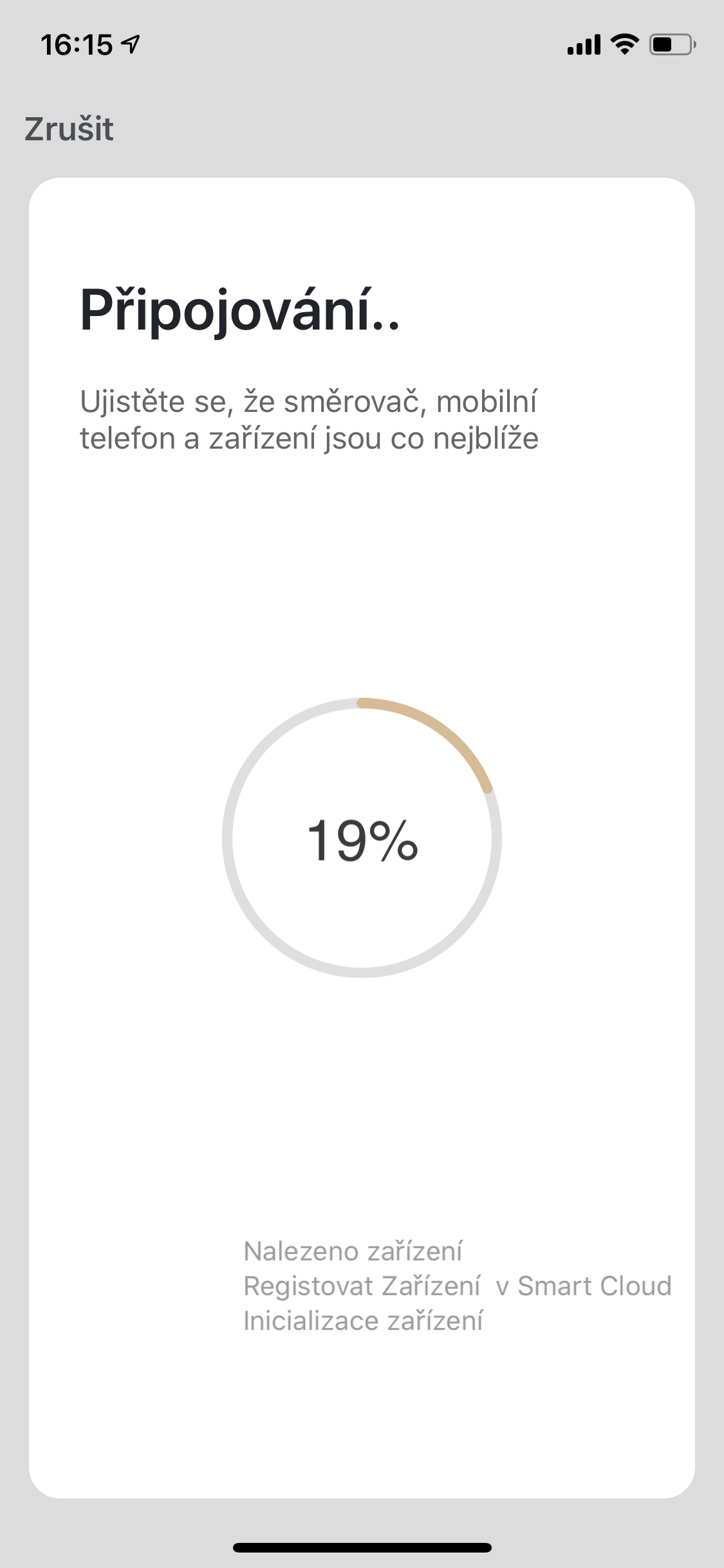Cancel pairing with the Zrušit button
The width and height of the screenshot is (724, 1568).
(69, 129)
